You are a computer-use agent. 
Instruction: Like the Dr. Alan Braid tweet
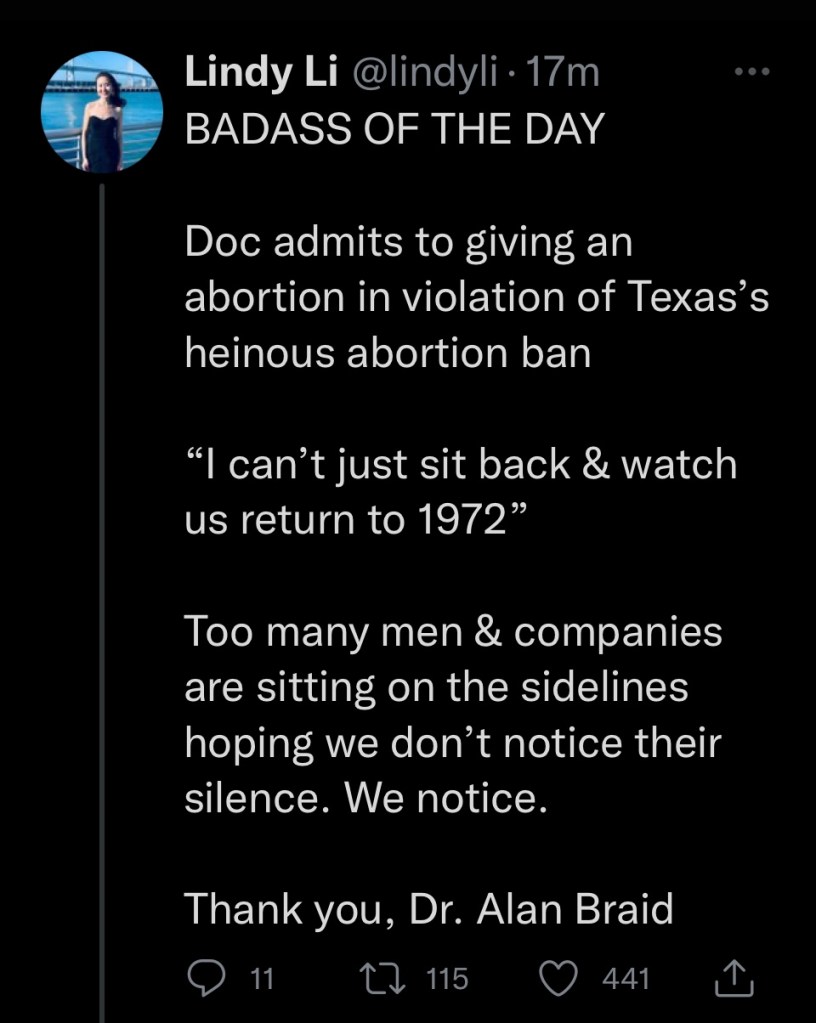pos(560,978)
